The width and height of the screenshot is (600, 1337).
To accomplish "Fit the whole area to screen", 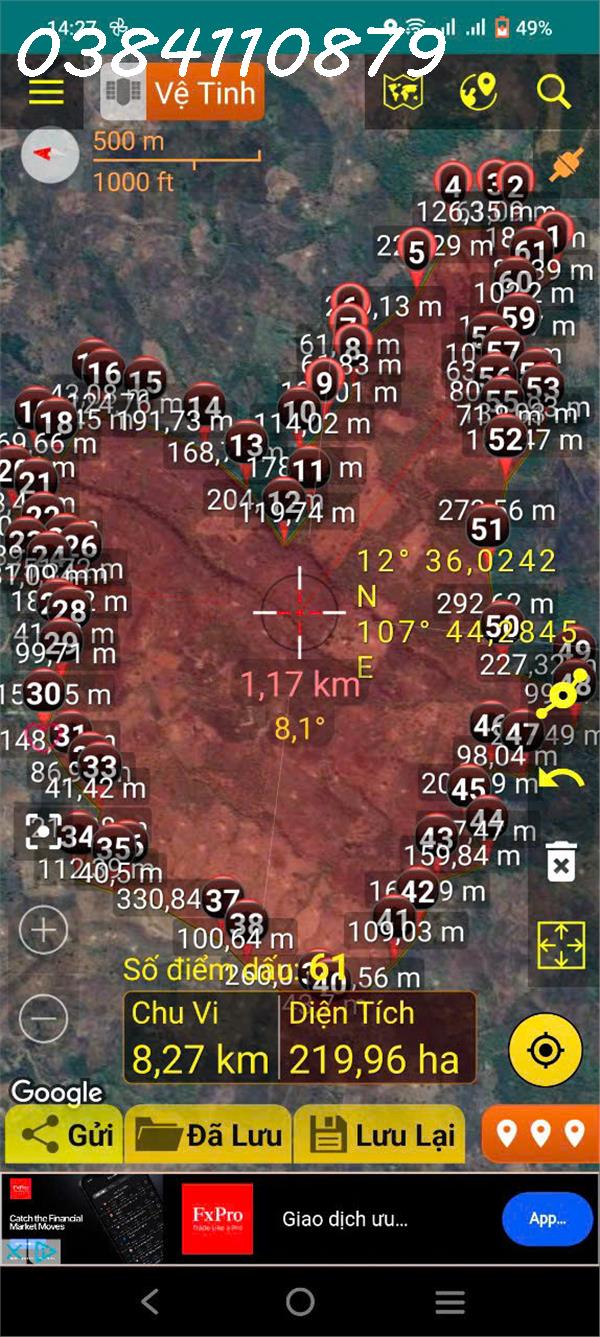I will tap(561, 945).
